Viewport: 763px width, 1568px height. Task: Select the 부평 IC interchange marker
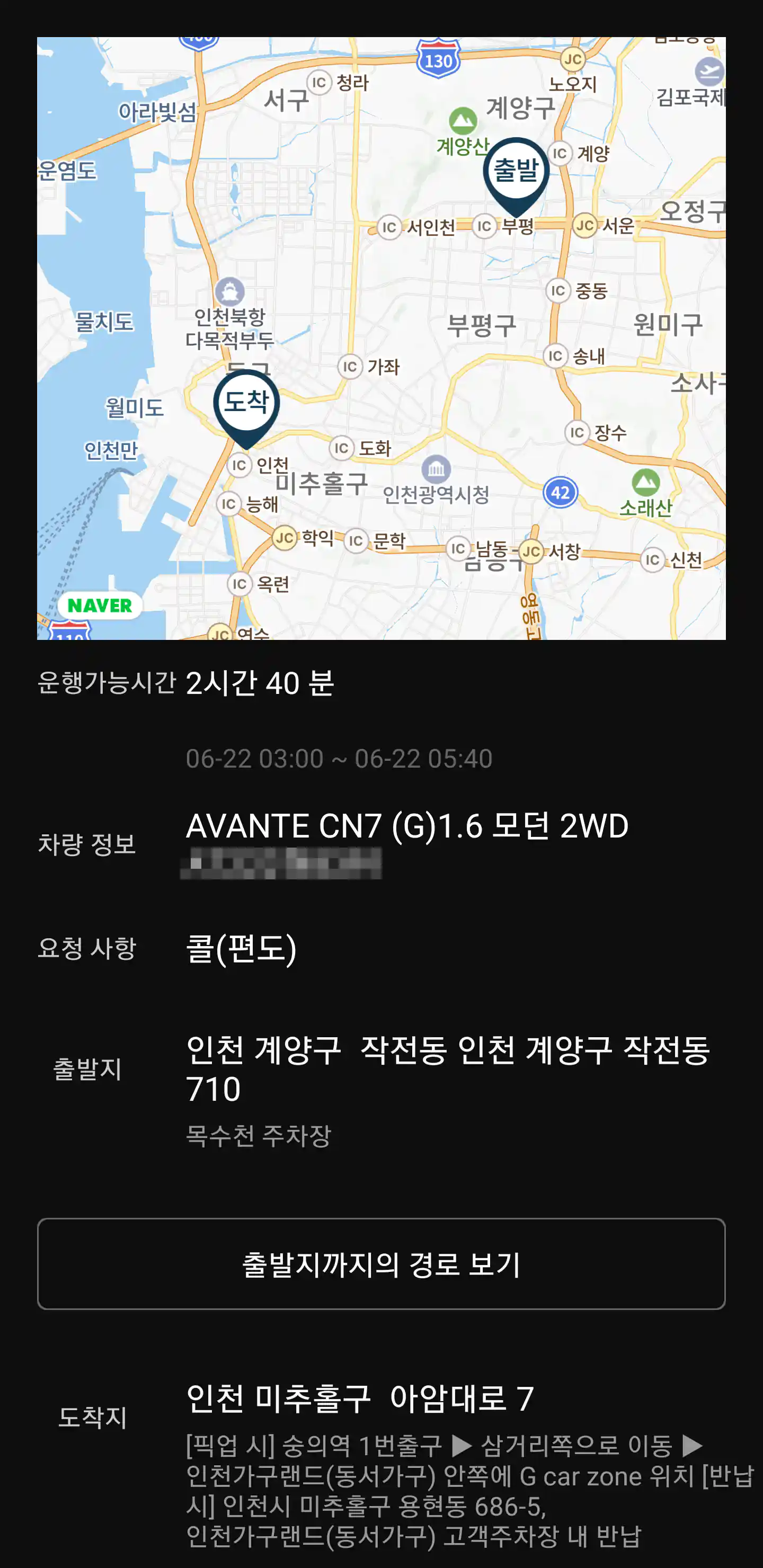[484, 225]
